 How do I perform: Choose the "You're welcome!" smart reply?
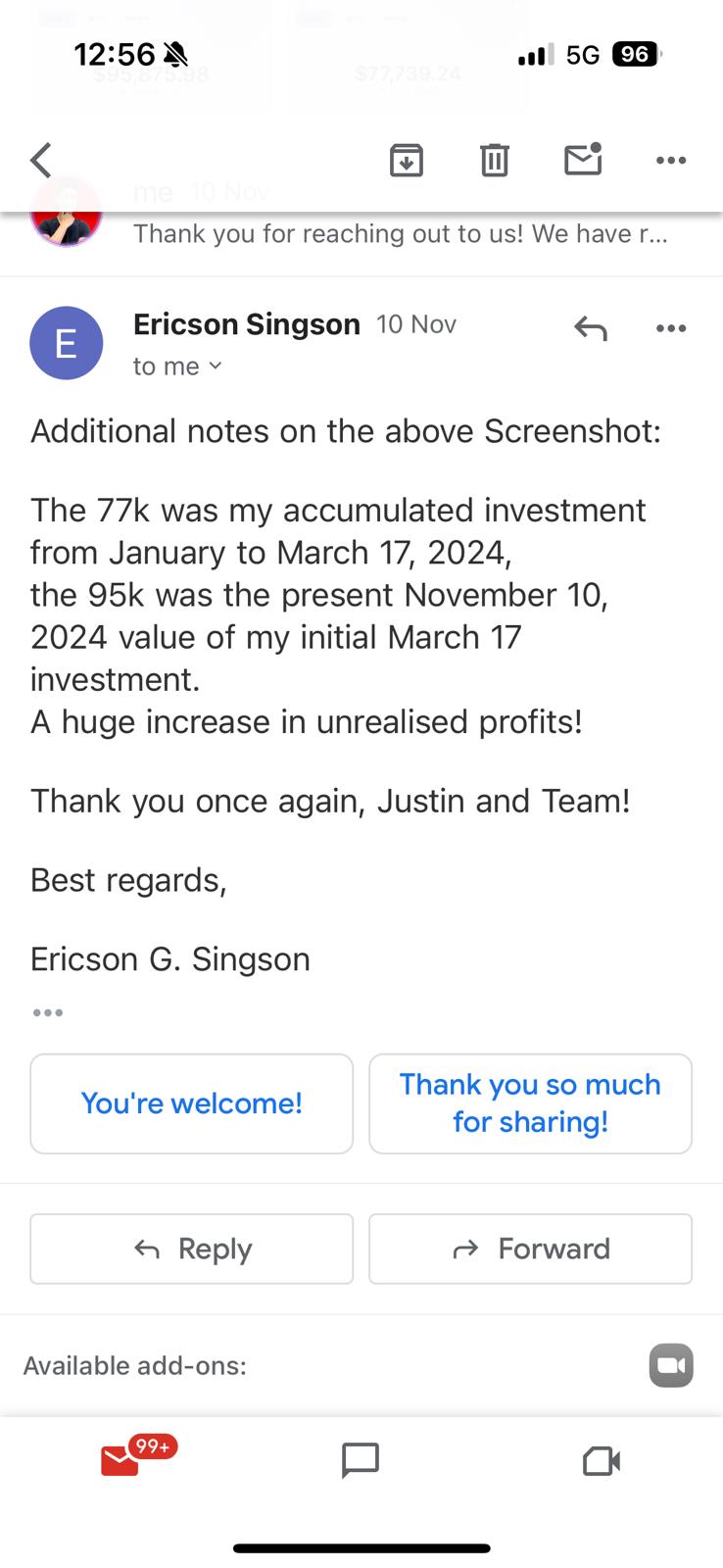[191, 1103]
